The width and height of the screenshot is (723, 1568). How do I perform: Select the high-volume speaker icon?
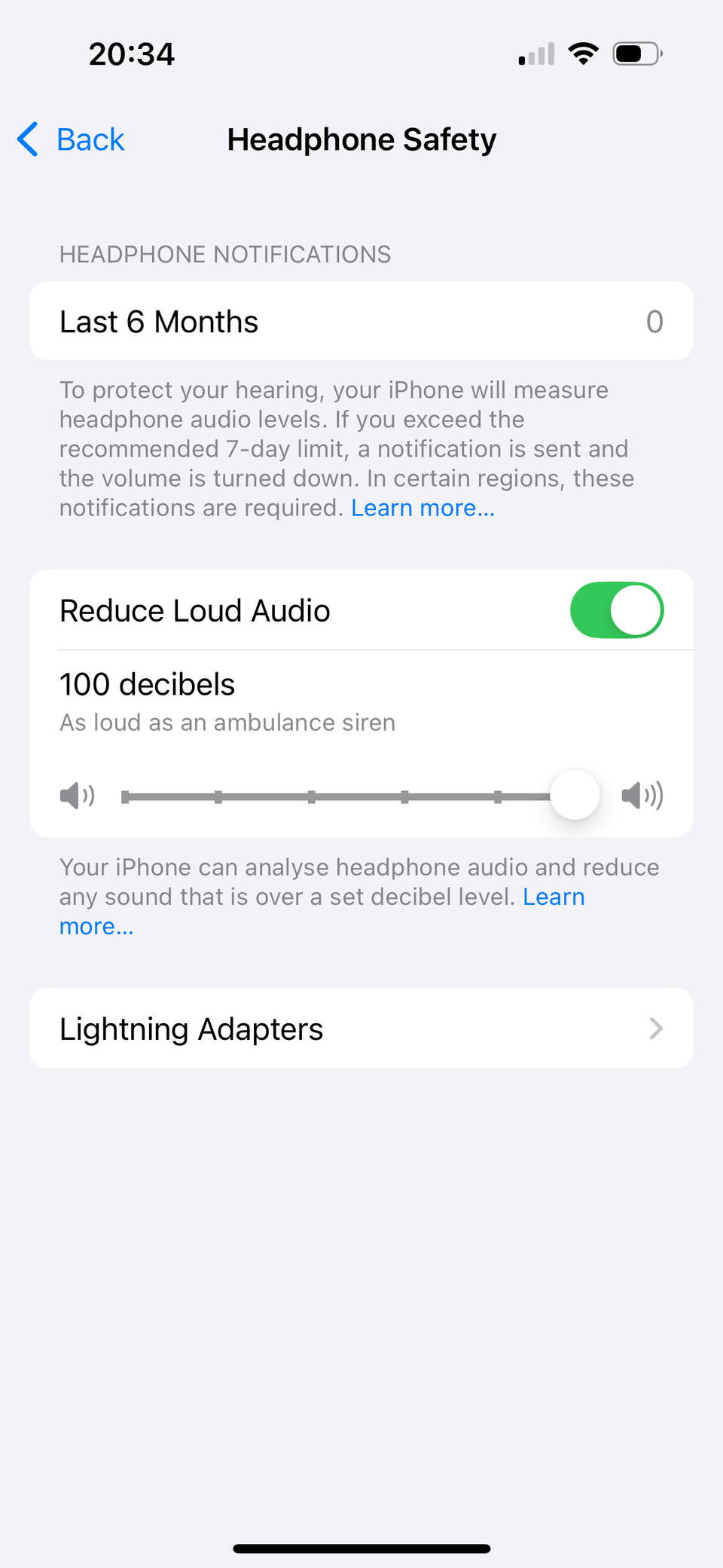[x=641, y=795]
